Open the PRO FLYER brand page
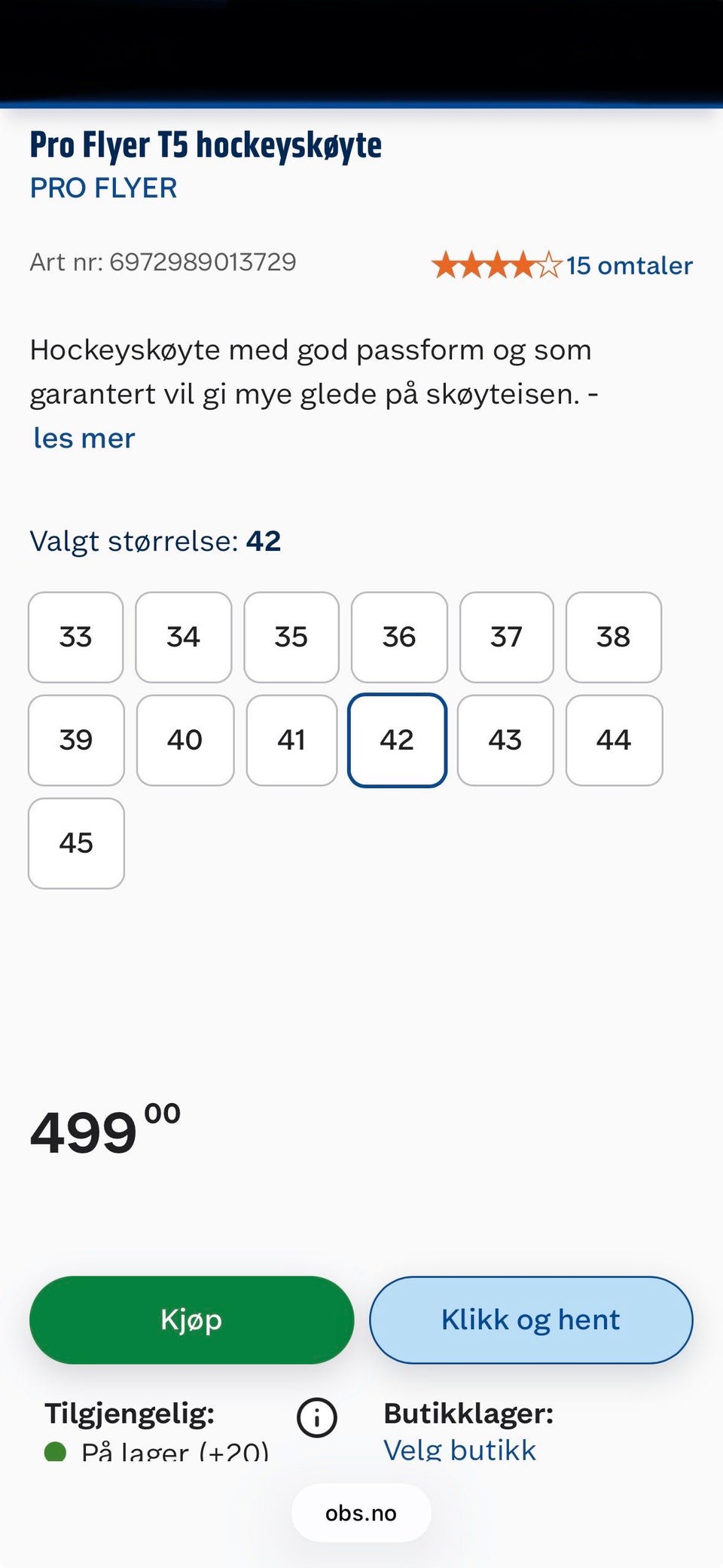723x1568 pixels. [103, 188]
